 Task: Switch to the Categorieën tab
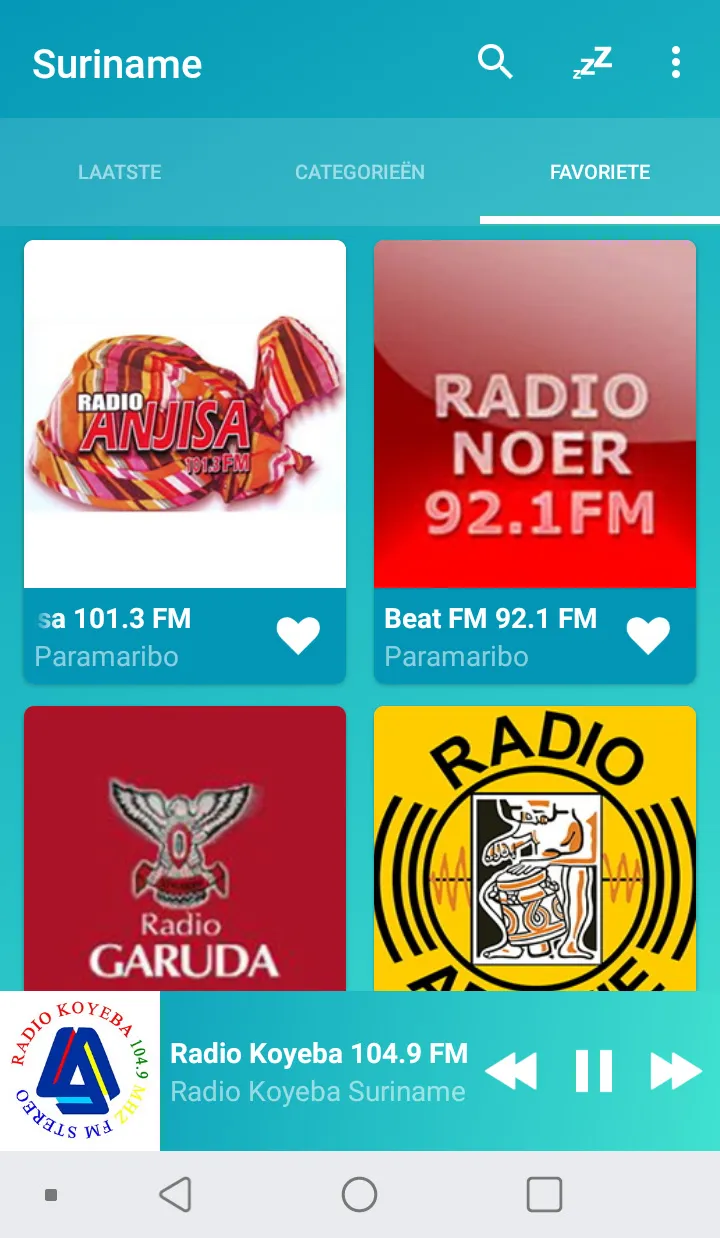click(360, 172)
